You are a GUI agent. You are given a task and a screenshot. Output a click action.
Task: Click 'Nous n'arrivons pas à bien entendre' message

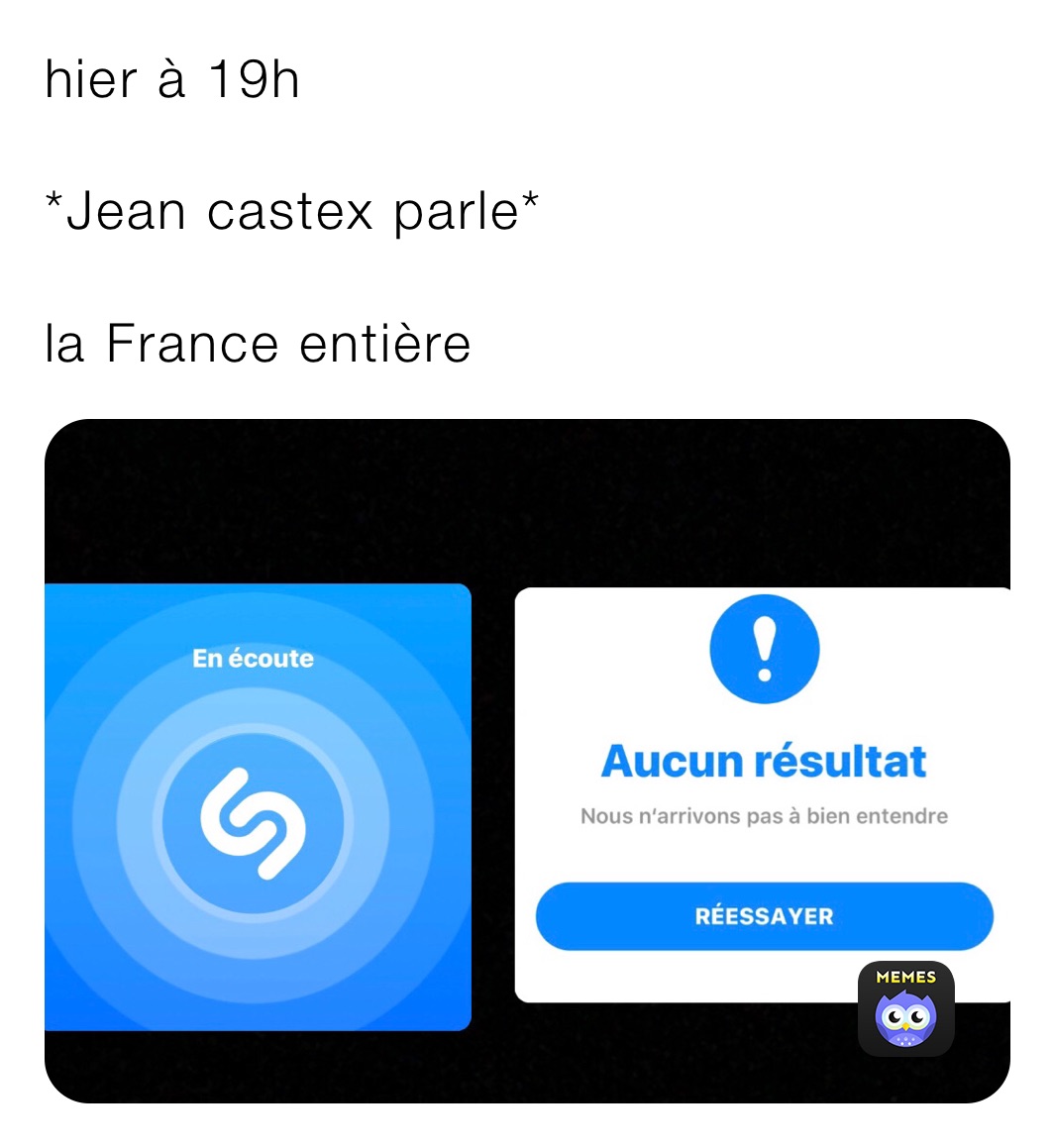tap(763, 815)
